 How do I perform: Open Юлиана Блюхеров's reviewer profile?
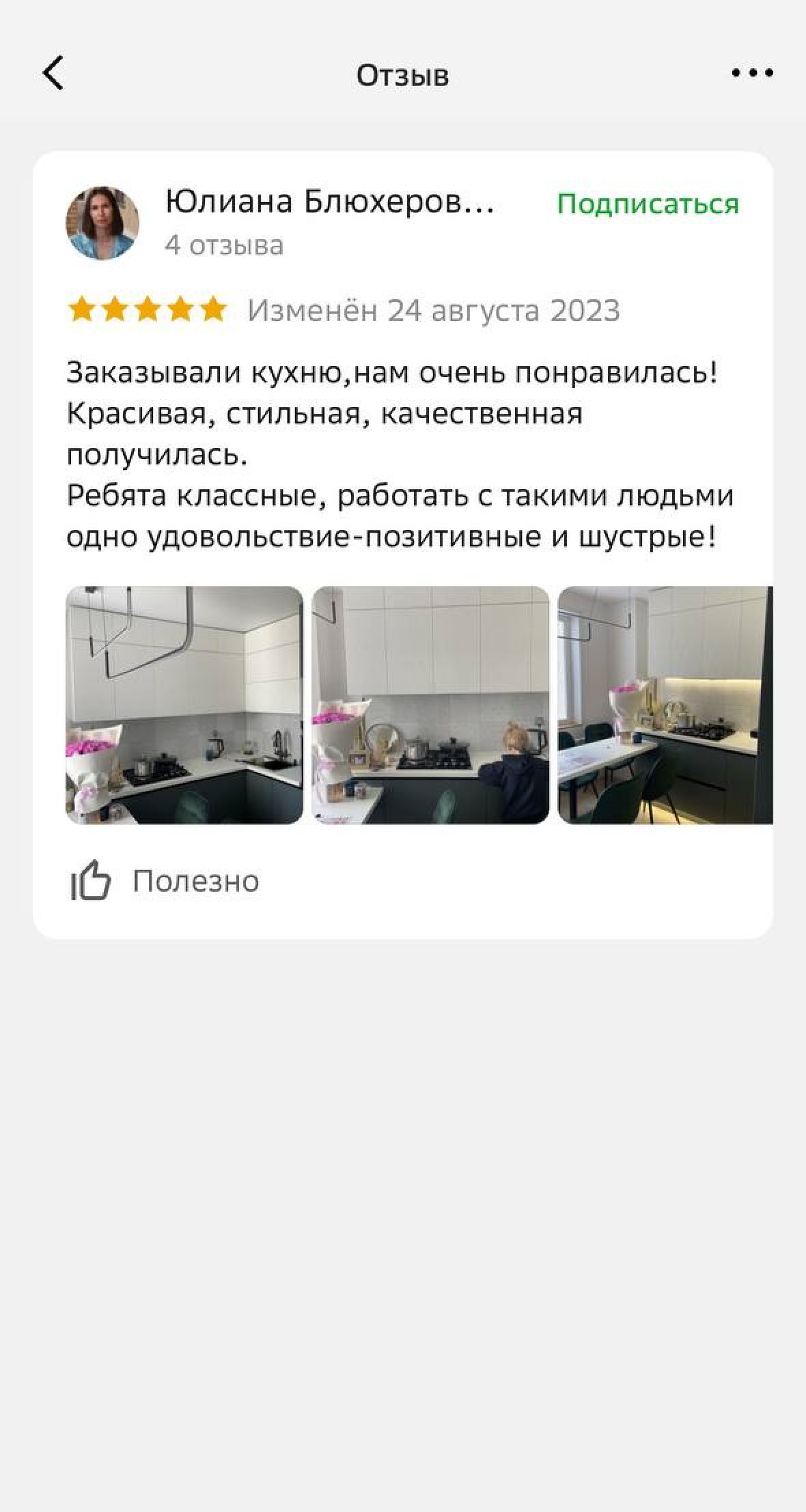329,202
